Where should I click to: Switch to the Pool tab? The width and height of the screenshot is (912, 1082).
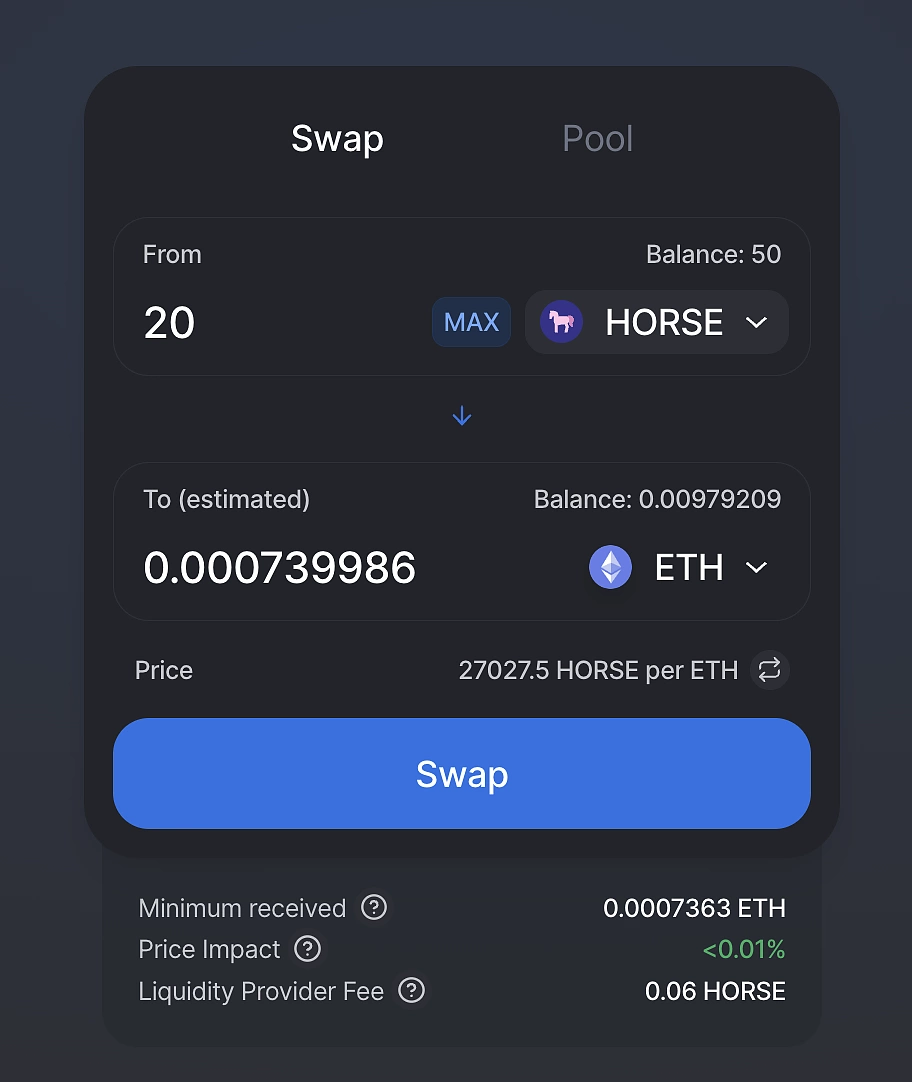(597, 139)
